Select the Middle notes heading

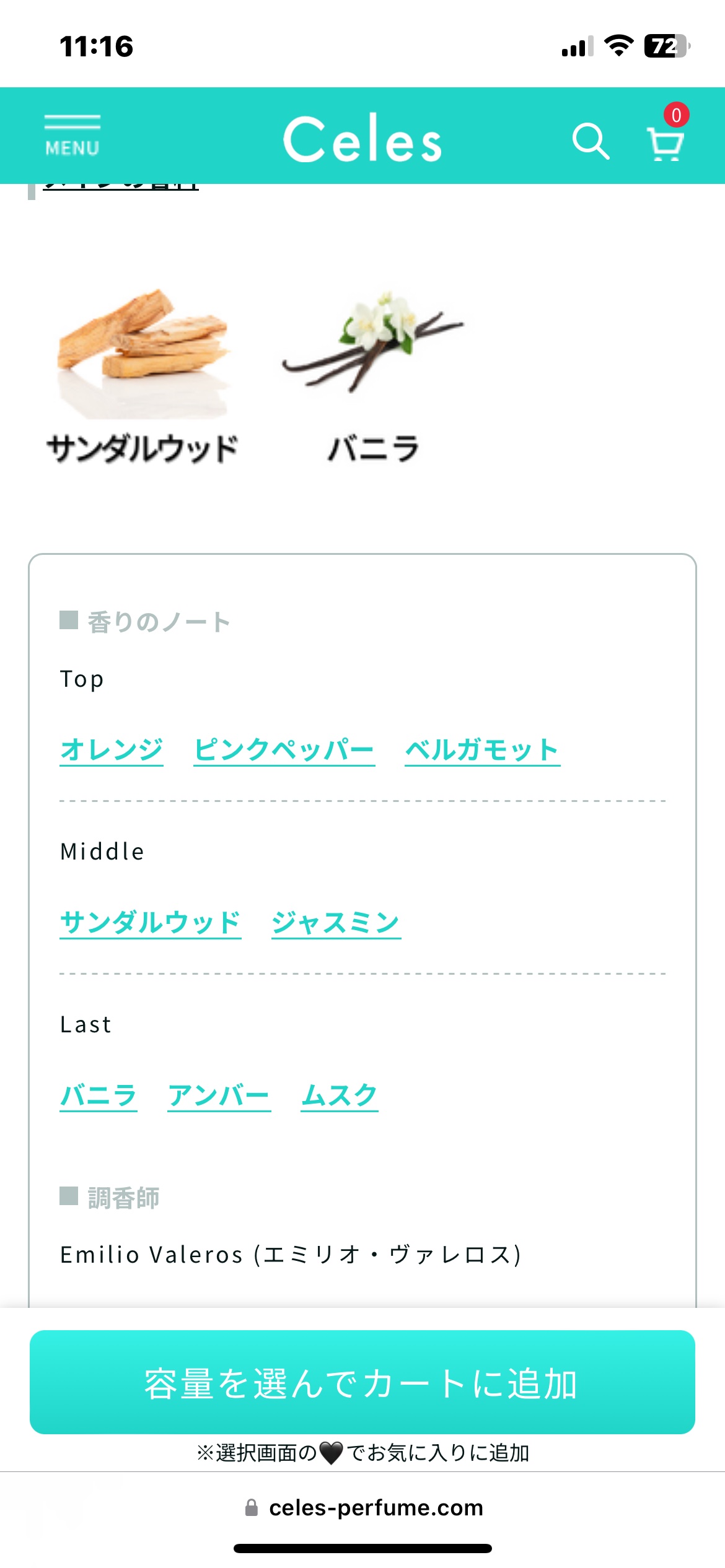click(x=102, y=851)
